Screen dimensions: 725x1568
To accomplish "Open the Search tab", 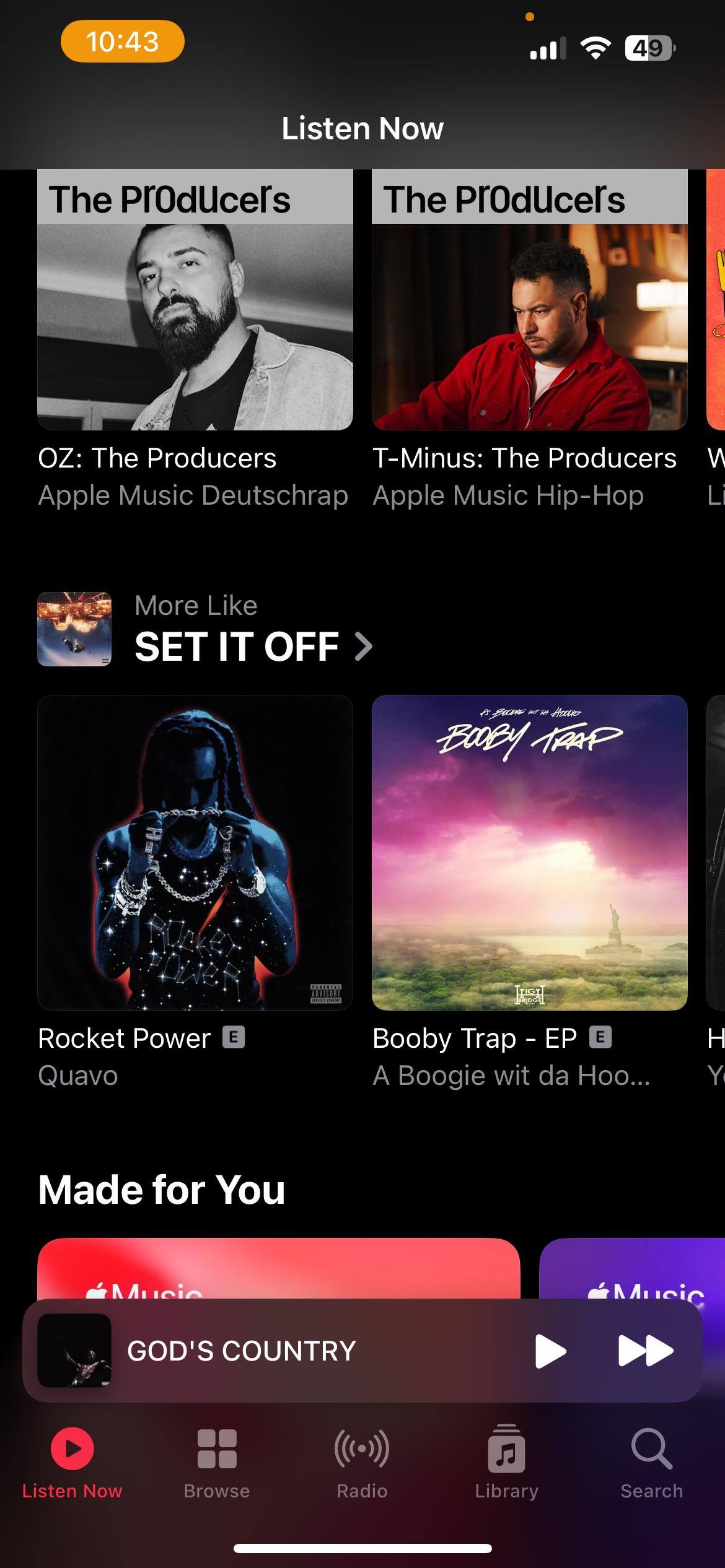I will pos(651,1463).
